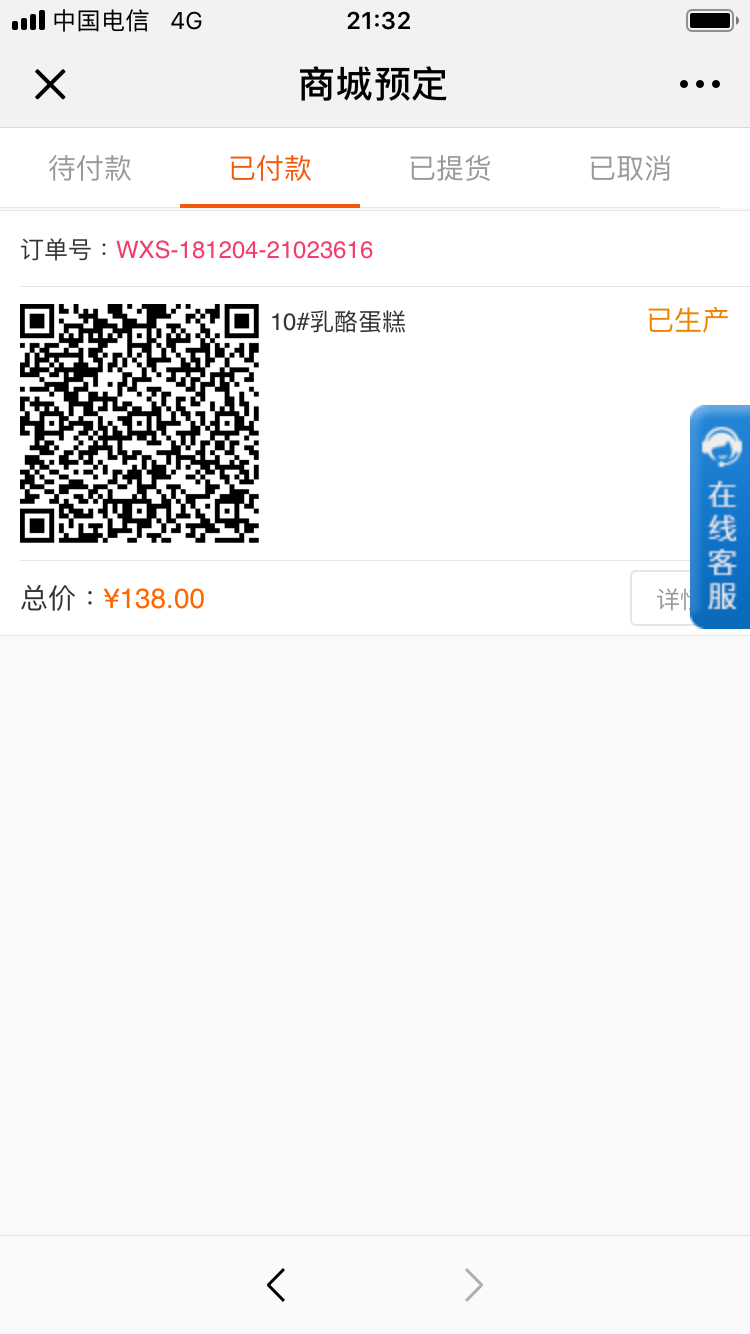750x1334 pixels.
Task: Go back with the browser back arrow
Action: point(276,1284)
